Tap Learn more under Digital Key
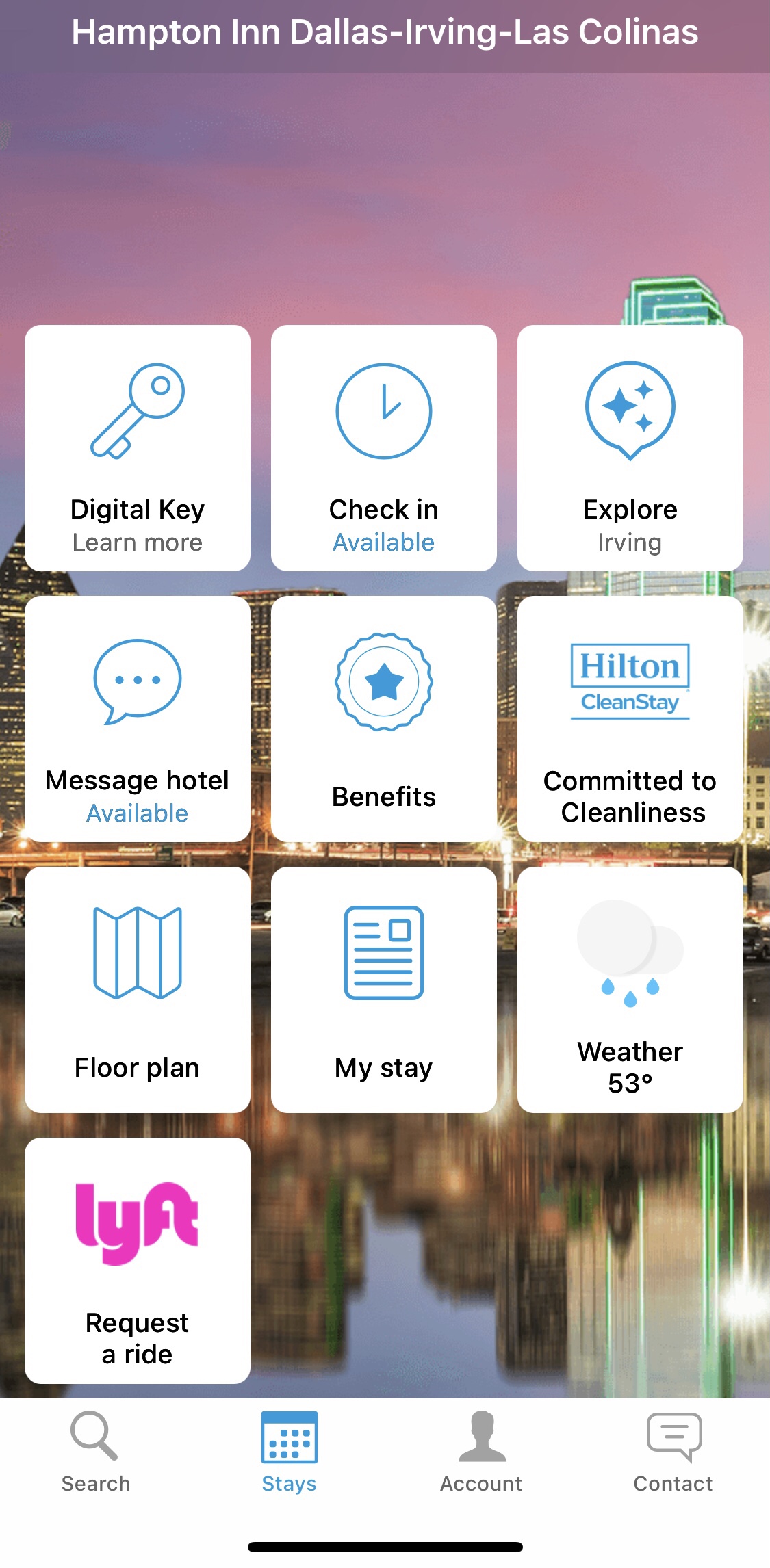This screenshot has height=1568, width=770. coord(137,542)
